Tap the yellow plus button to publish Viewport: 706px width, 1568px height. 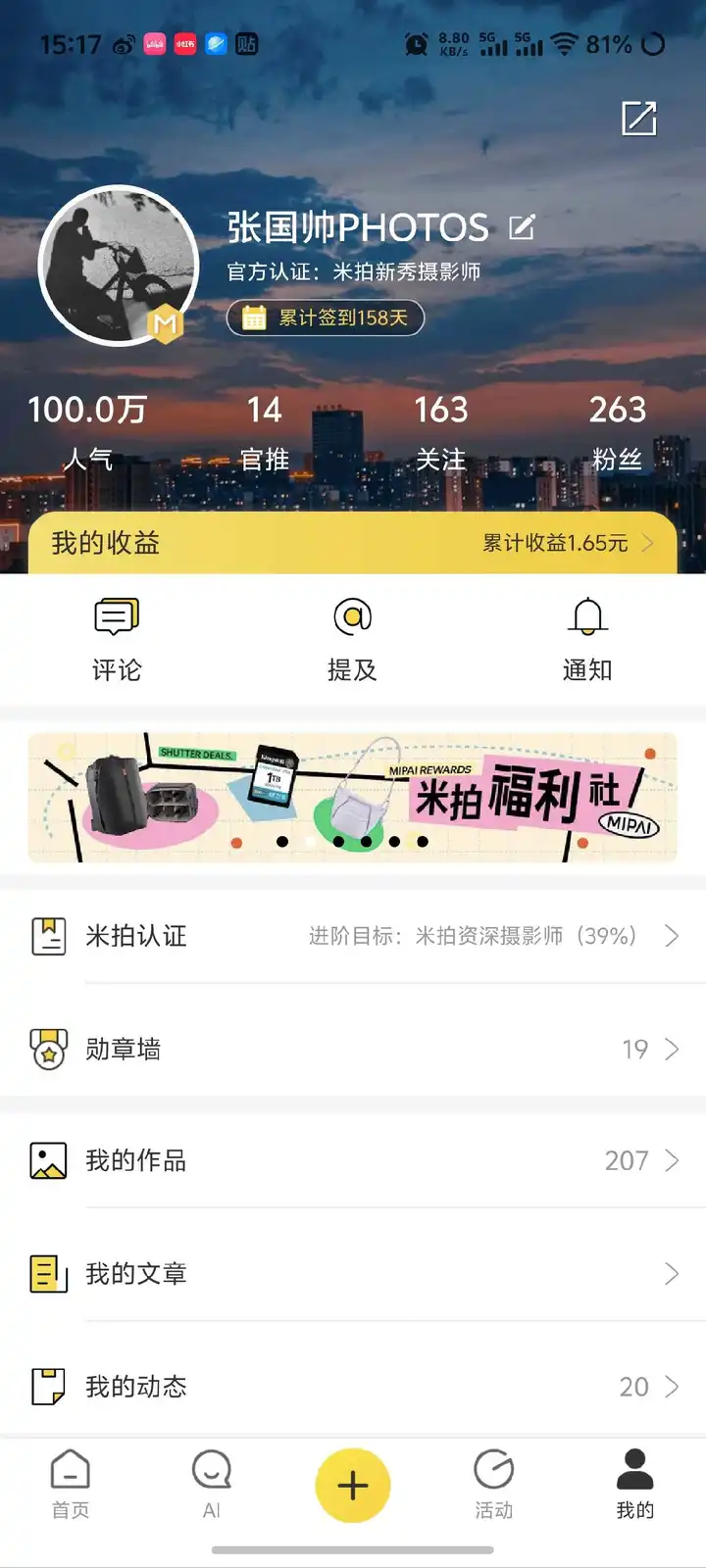coord(353,1486)
